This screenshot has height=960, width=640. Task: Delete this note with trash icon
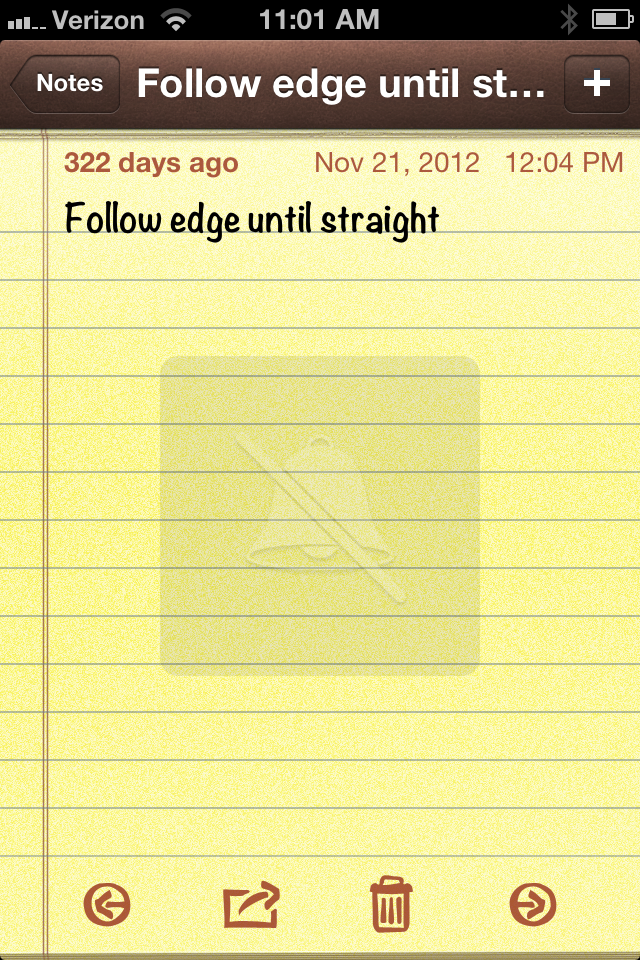[x=391, y=905]
